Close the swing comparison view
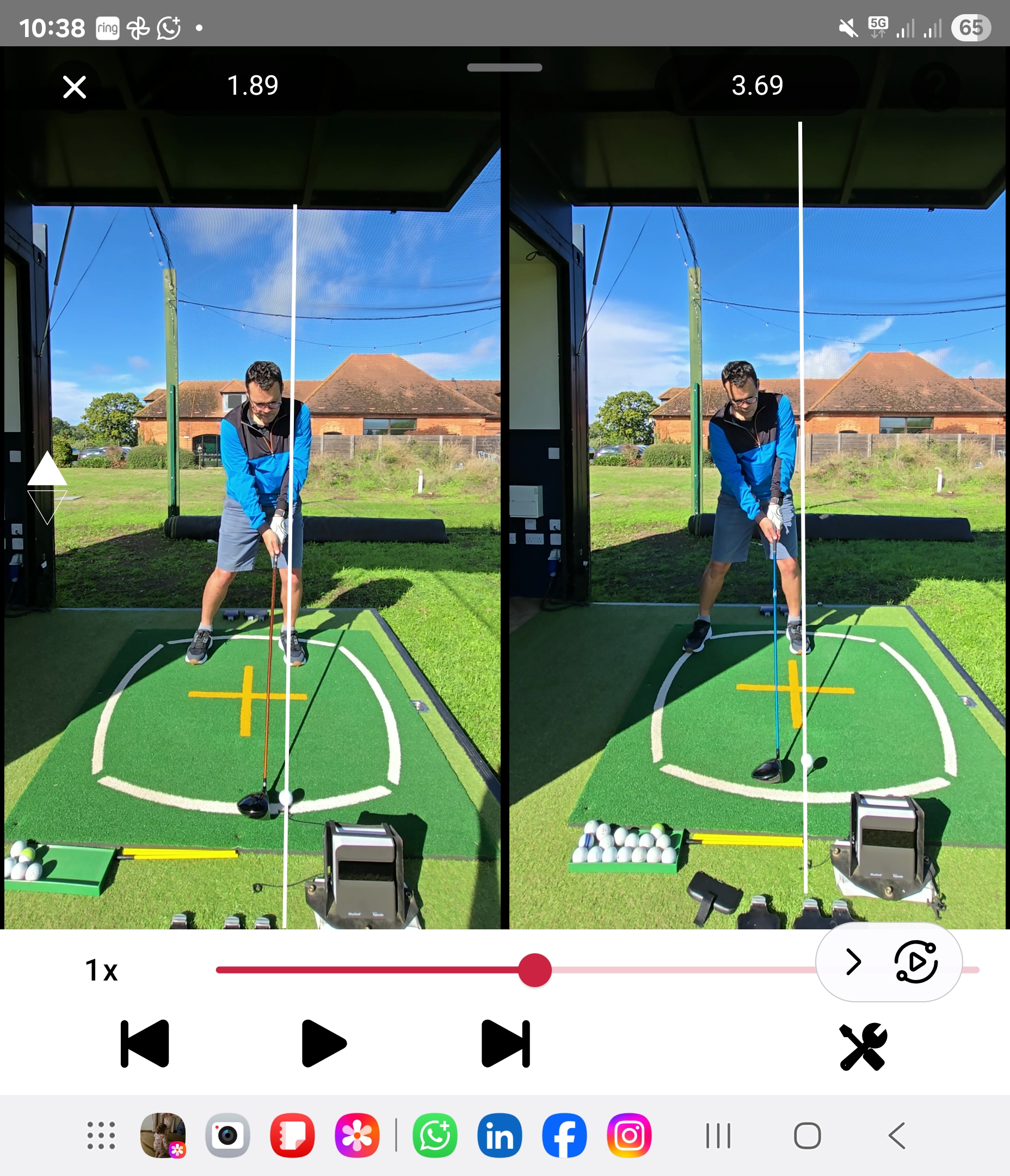This screenshot has width=1010, height=1176. 75,88
